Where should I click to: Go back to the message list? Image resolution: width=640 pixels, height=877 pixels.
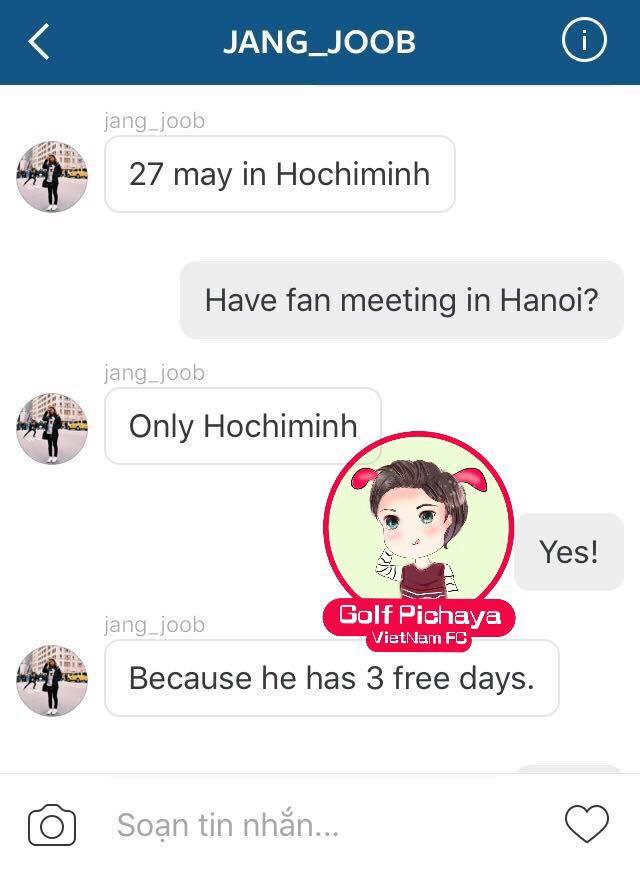(39, 42)
